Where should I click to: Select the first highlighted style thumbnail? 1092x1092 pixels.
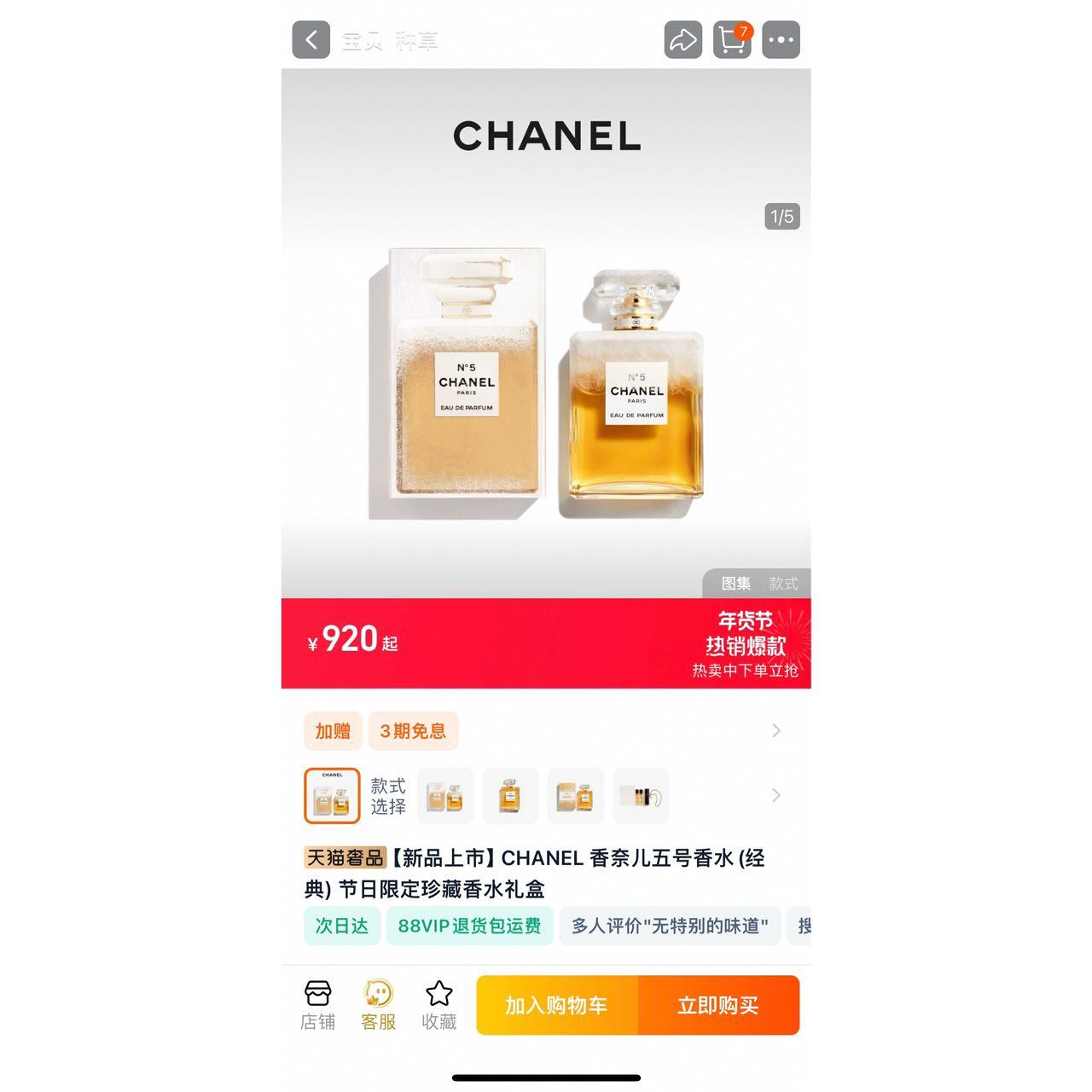[x=332, y=795]
